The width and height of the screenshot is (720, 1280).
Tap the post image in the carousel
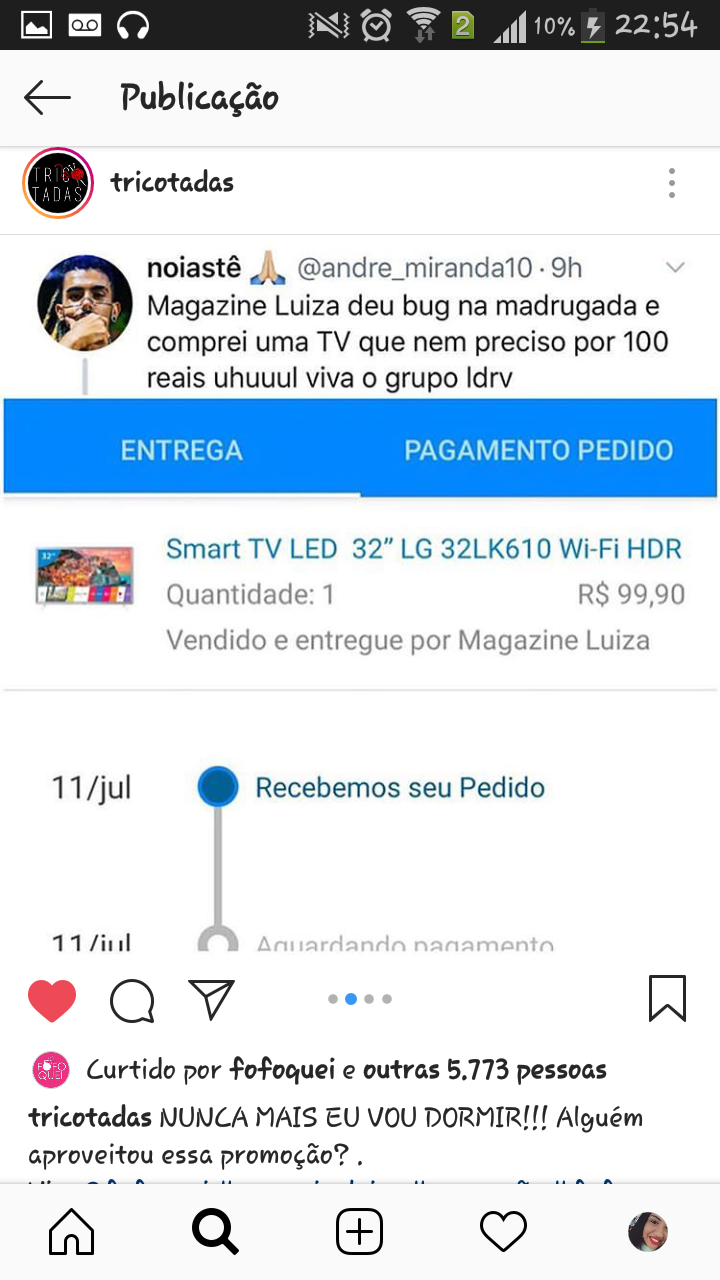tap(360, 595)
